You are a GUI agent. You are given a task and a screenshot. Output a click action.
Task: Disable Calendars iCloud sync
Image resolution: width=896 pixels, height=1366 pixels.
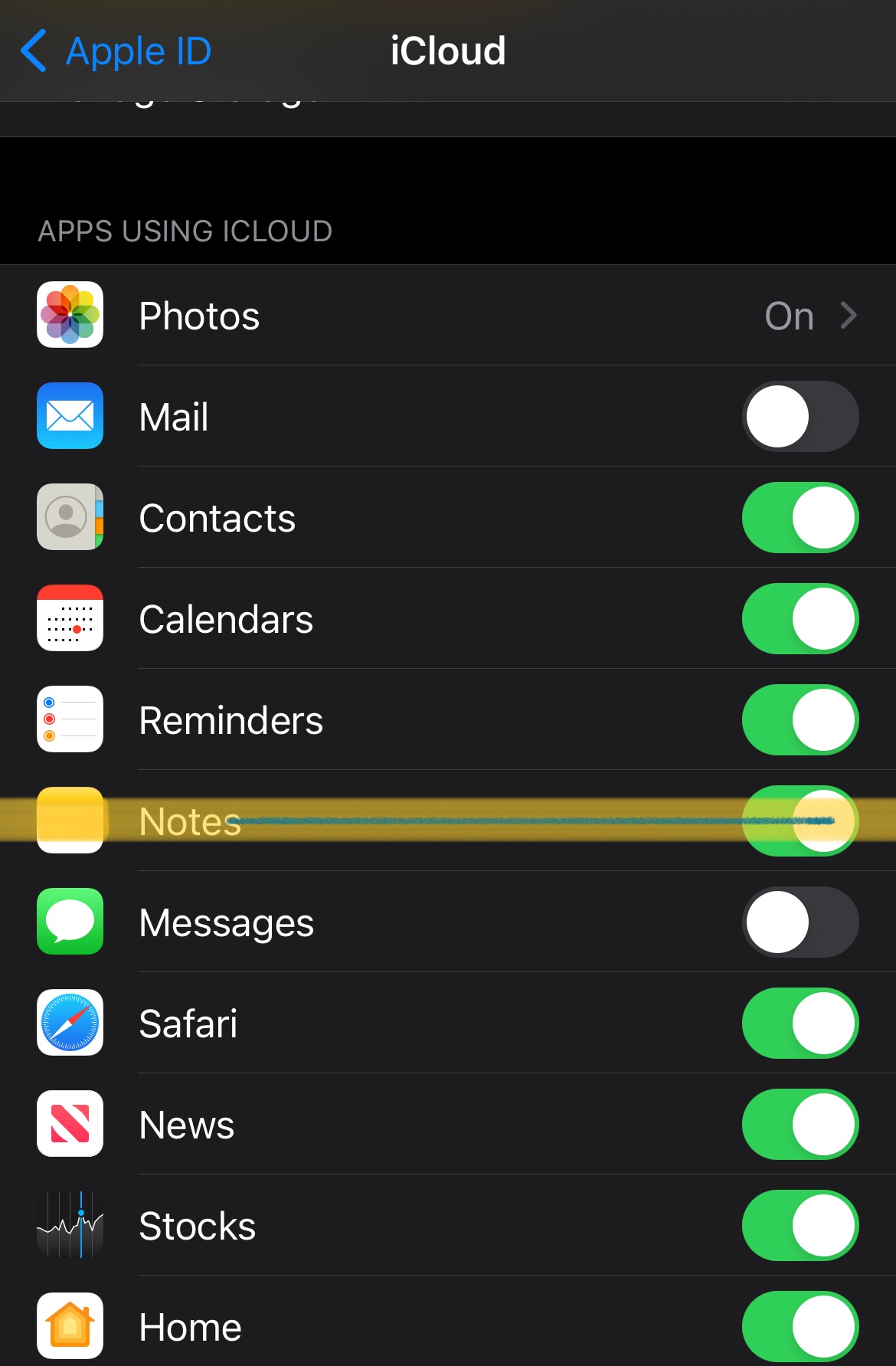800,619
